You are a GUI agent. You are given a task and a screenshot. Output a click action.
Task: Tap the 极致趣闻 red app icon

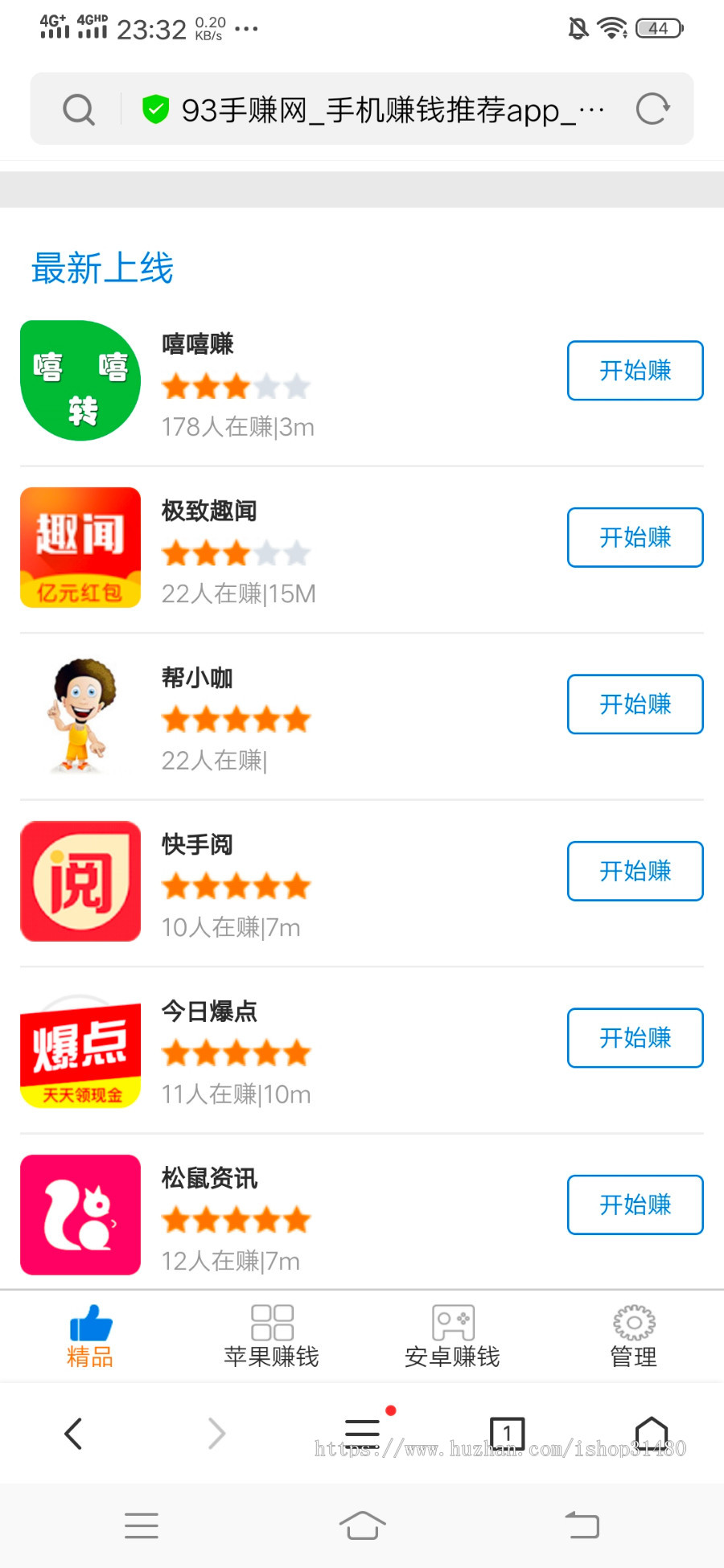(x=80, y=547)
